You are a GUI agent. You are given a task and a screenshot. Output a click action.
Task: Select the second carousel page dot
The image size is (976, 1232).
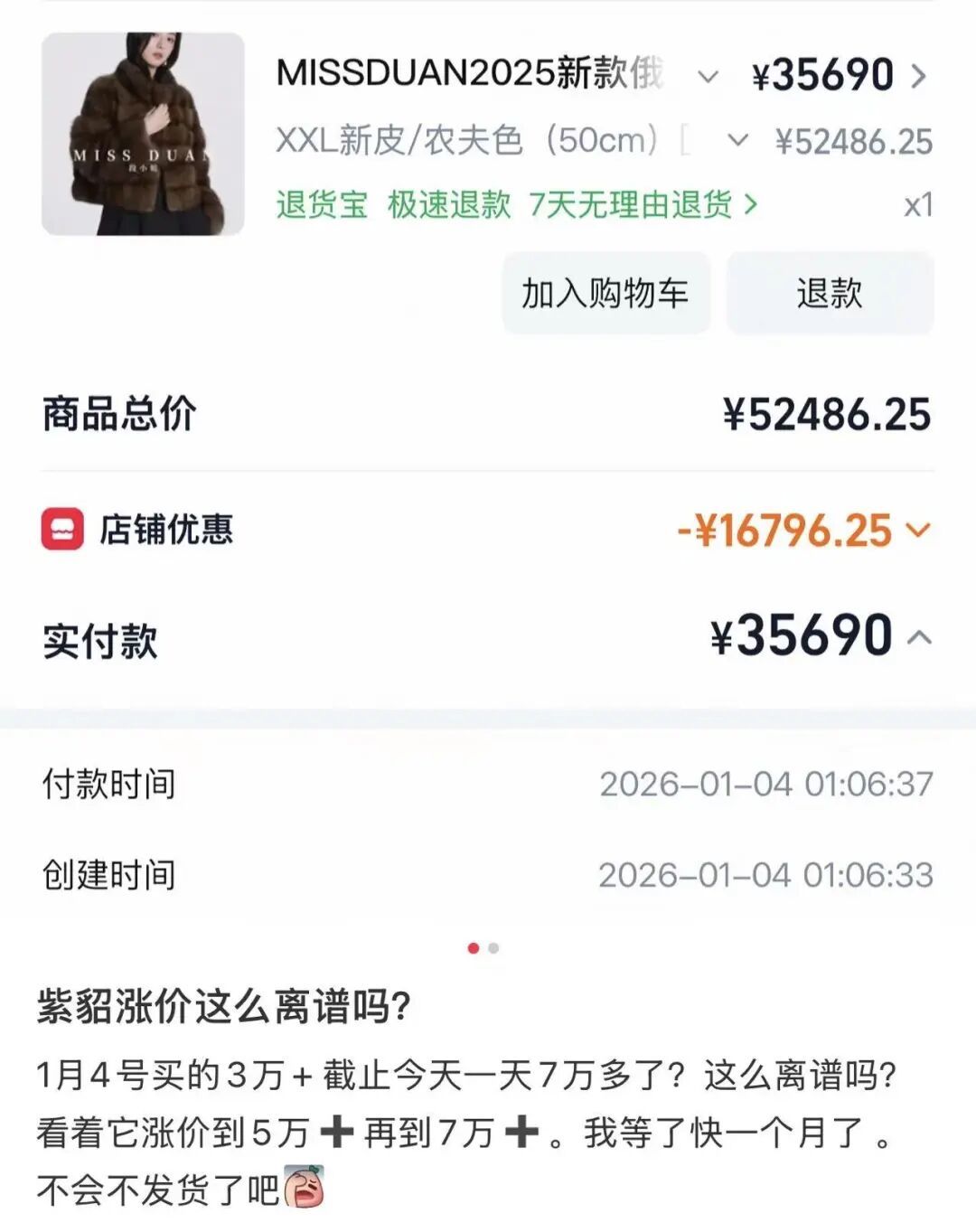pos(495,949)
